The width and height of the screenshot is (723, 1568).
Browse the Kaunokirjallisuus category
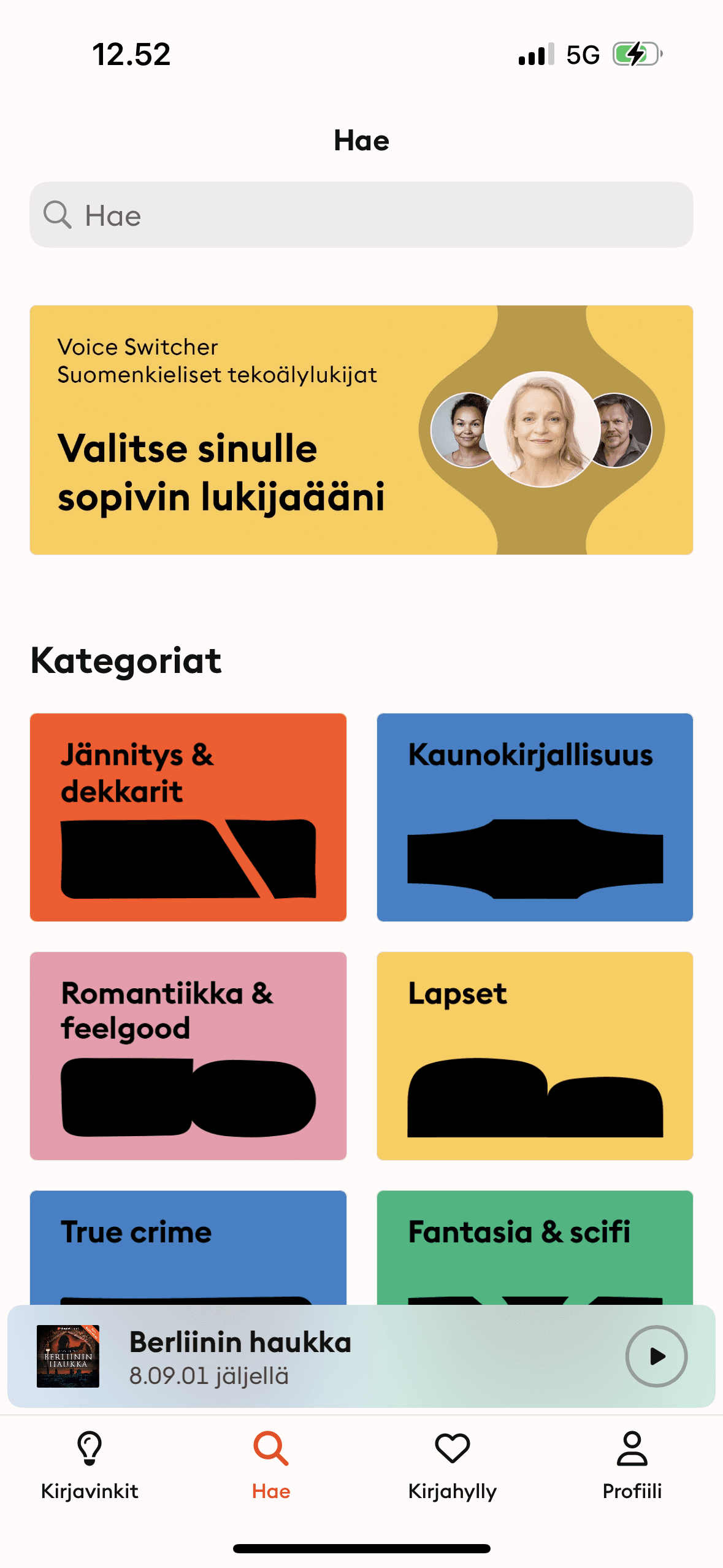[535, 817]
